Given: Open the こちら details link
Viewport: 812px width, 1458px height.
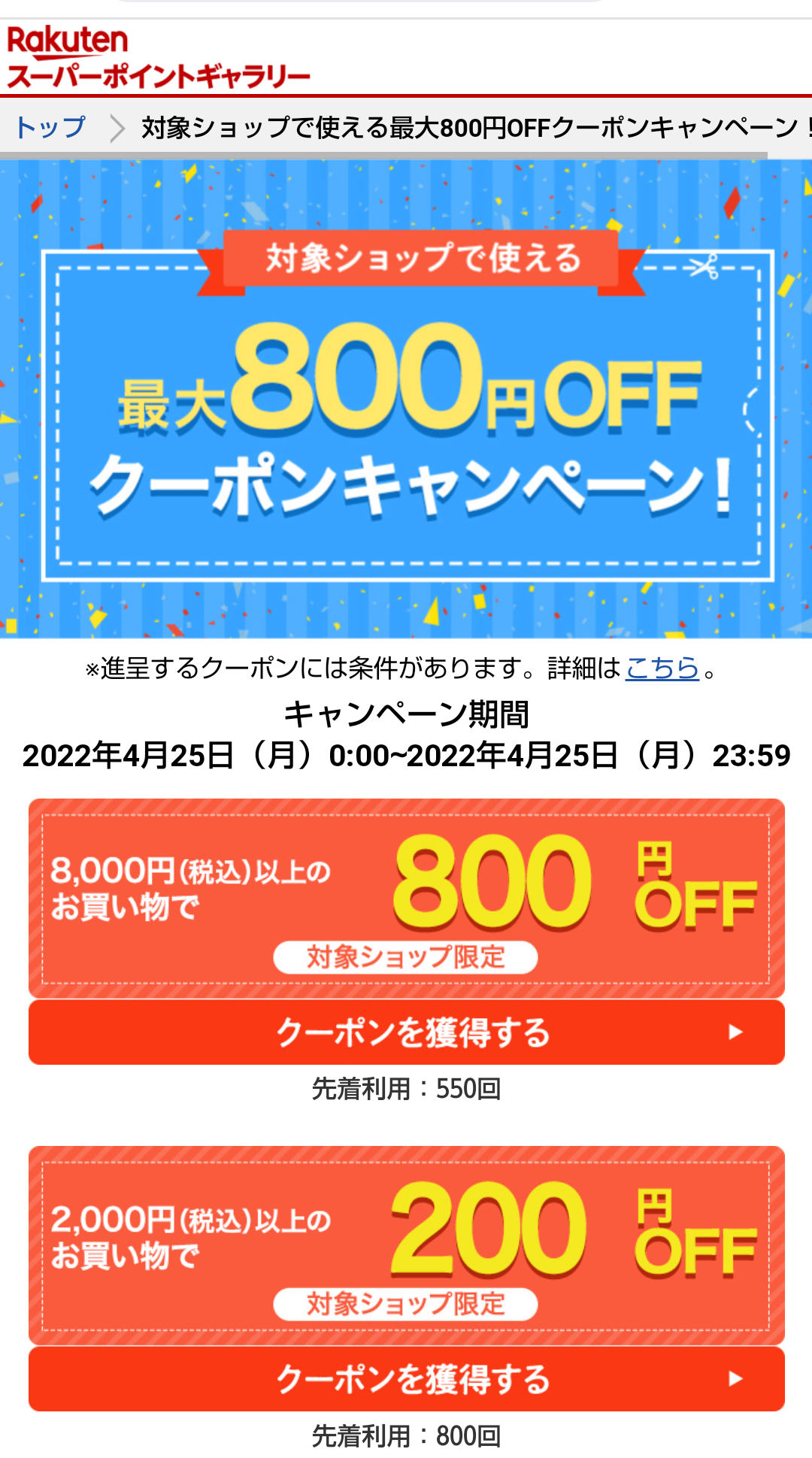Looking at the screenshot, I should coord(662,668).
